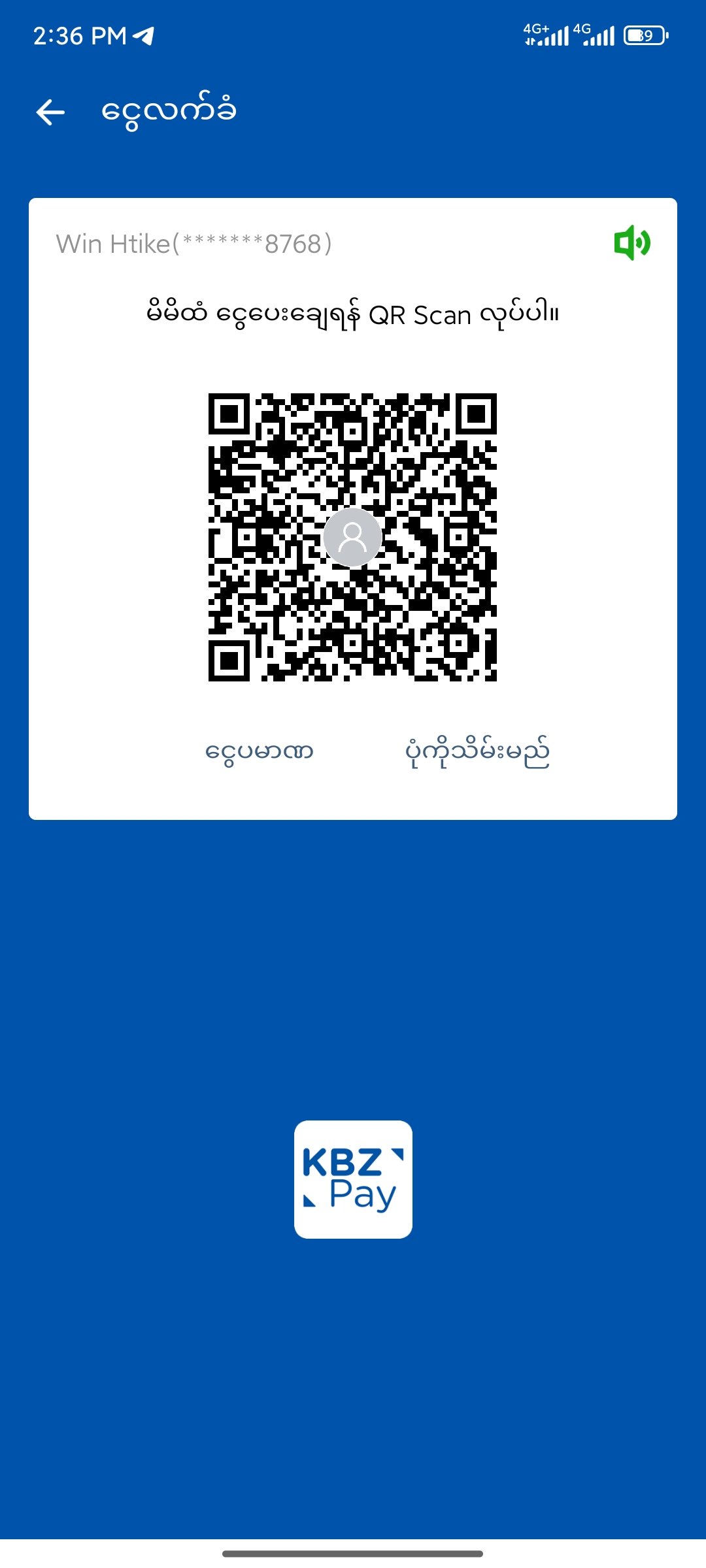
Task: Go back from the receive money screen
Action: point(50,112)
